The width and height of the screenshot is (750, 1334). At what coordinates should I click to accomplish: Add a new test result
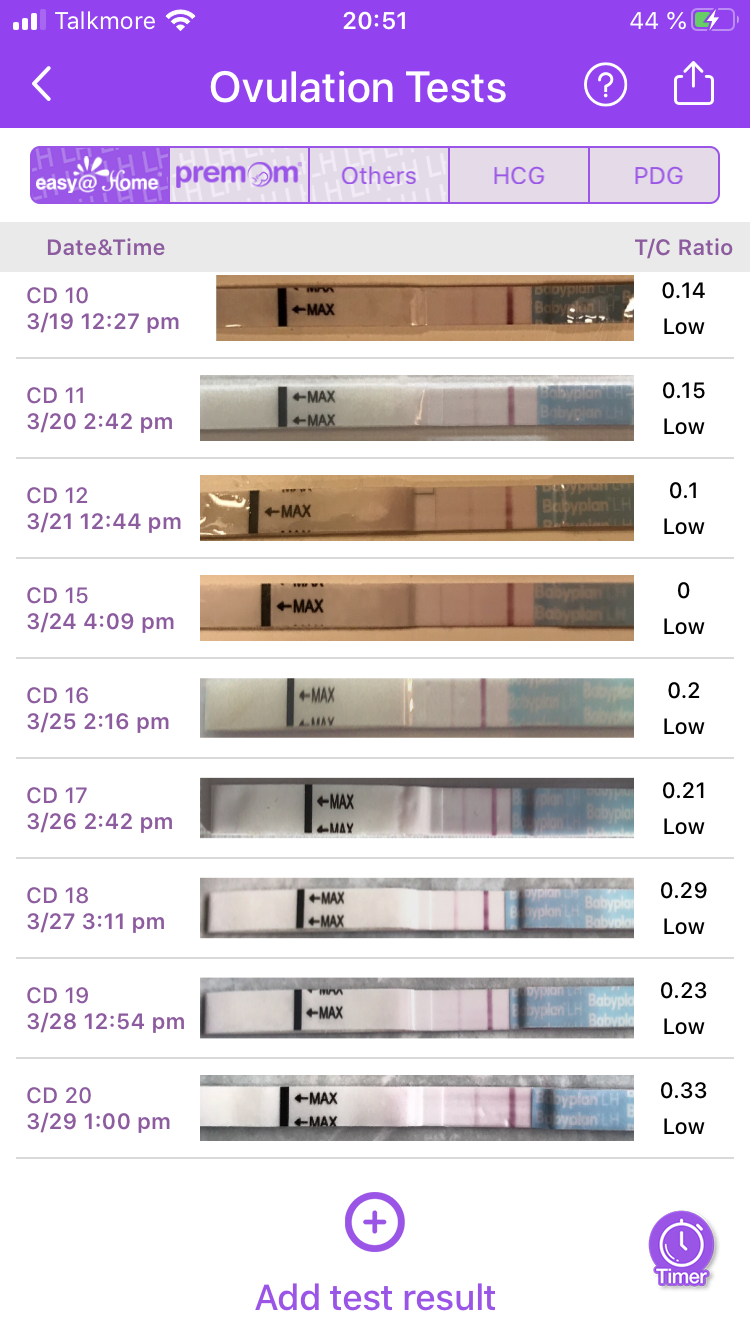[x=375, y=1253]
